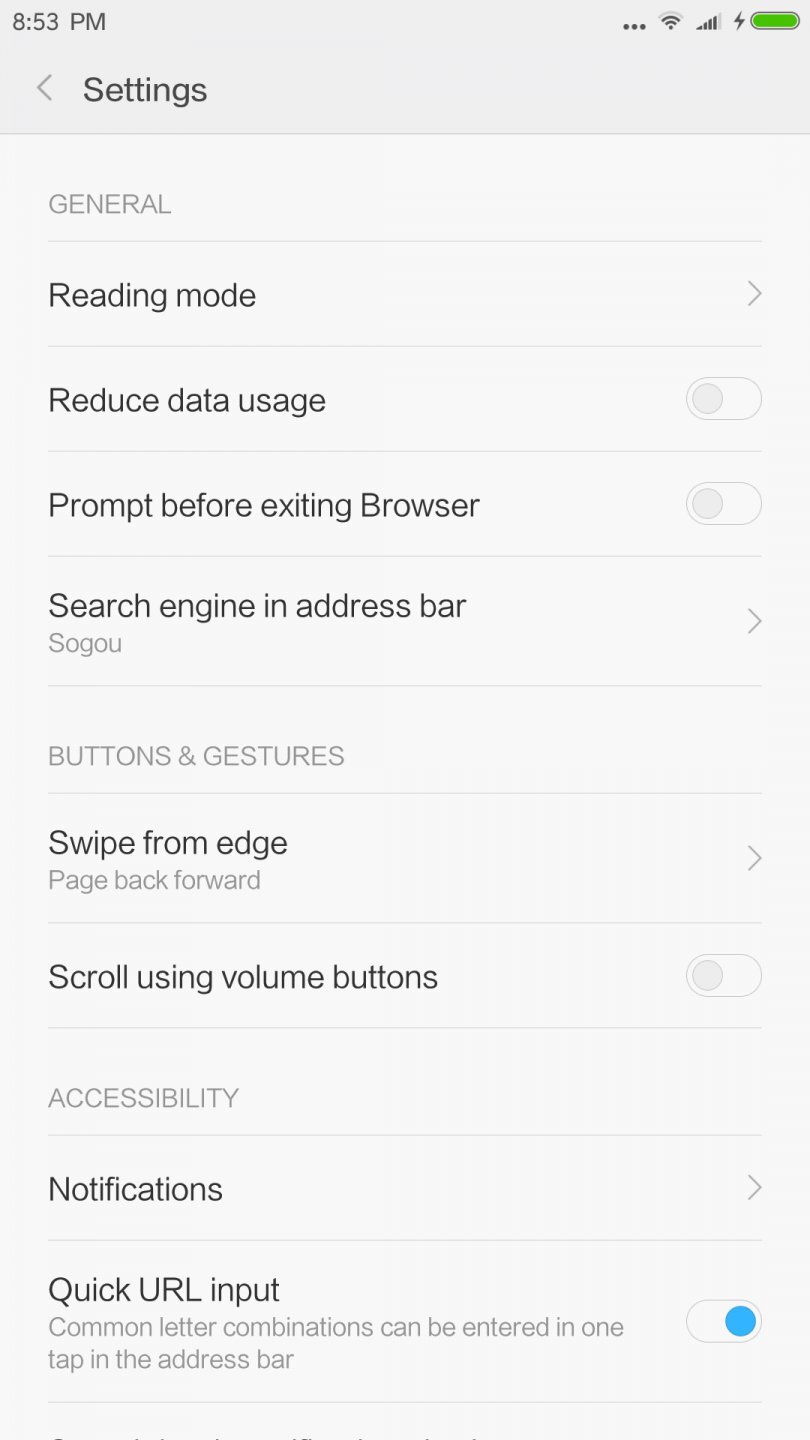
Task: Enable Reduce data usage
Action: tap(723, 399)
